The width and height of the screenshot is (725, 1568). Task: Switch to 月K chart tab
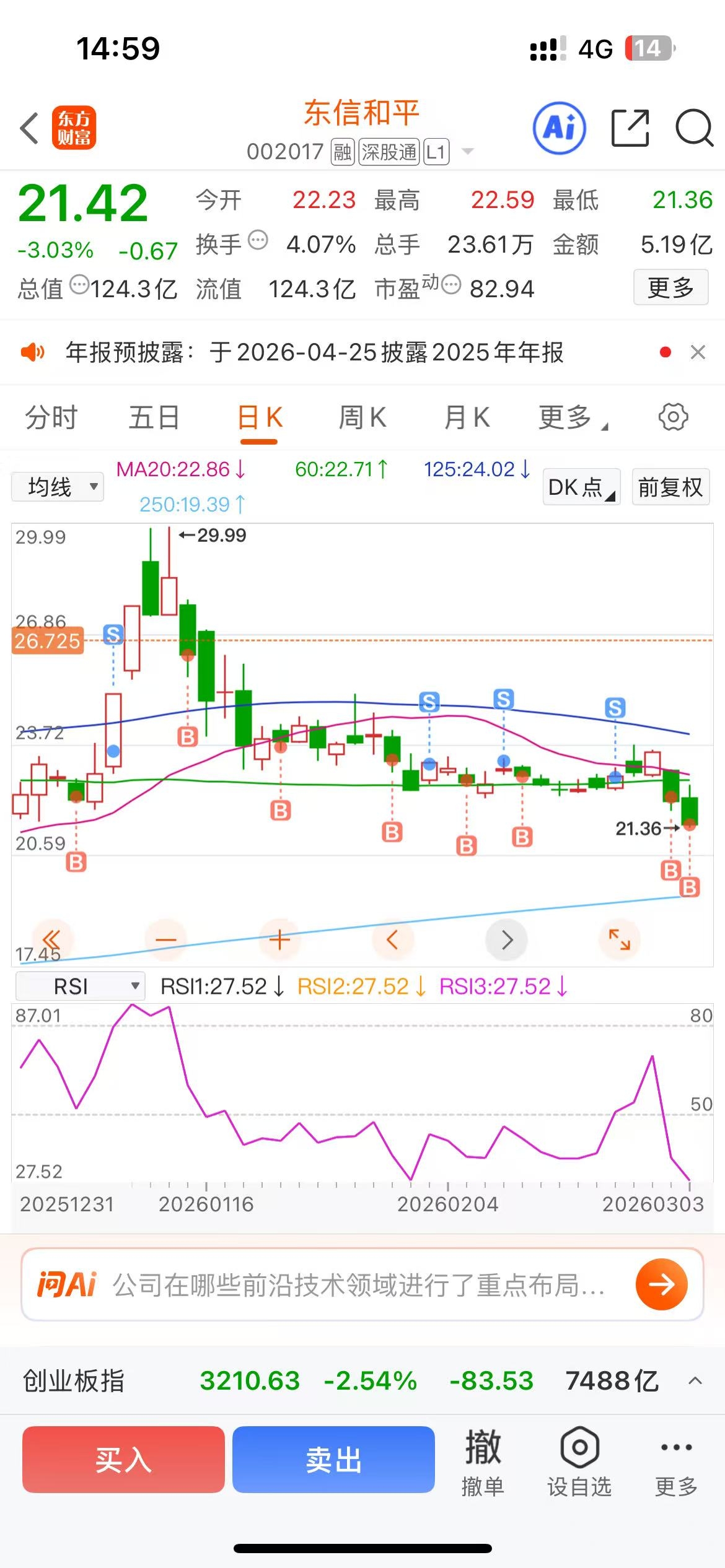tap(467, 417)
